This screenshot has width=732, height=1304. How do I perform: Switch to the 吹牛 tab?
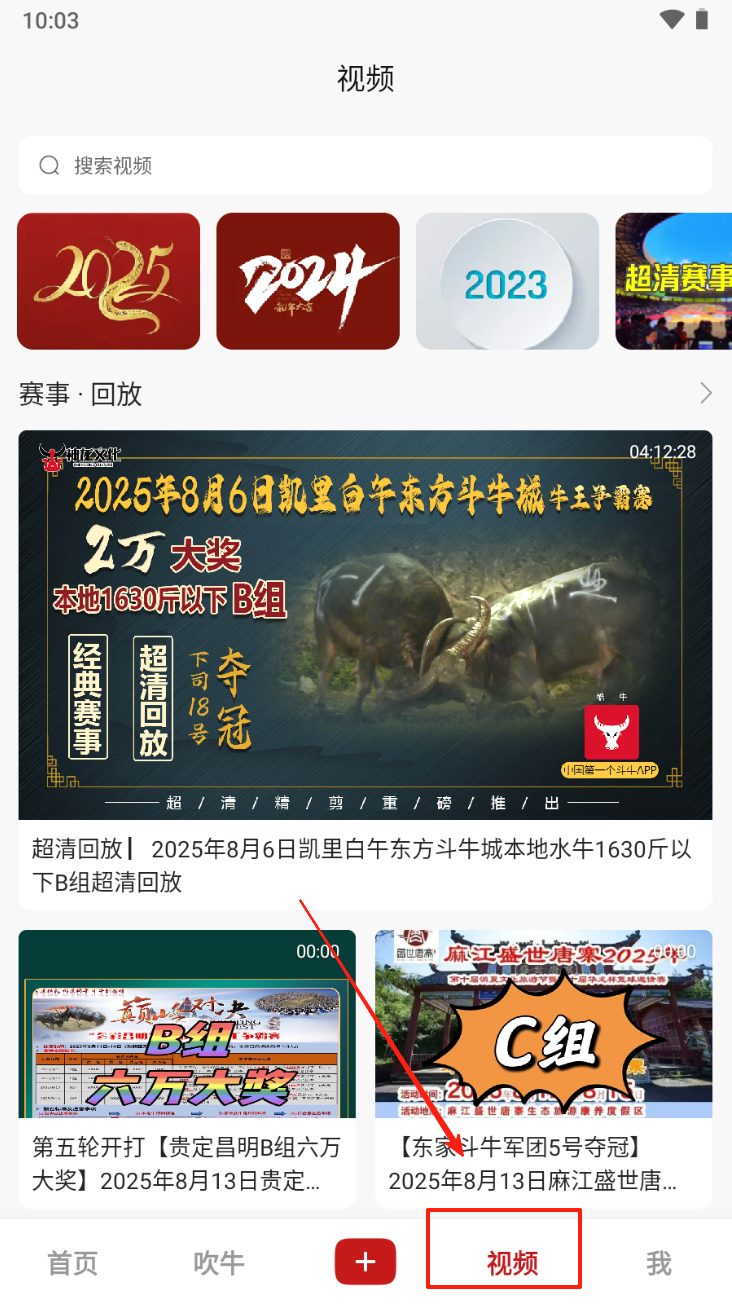[219, 1263]
